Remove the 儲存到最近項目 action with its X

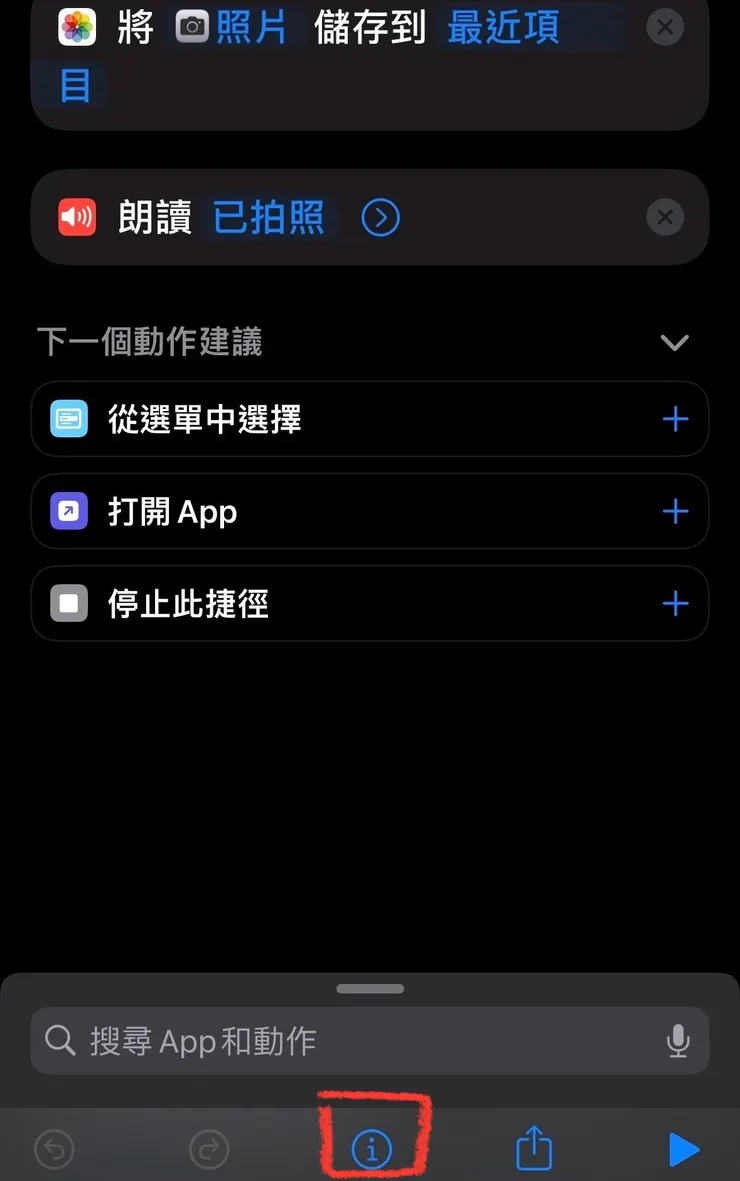click(x=665, y=27)
